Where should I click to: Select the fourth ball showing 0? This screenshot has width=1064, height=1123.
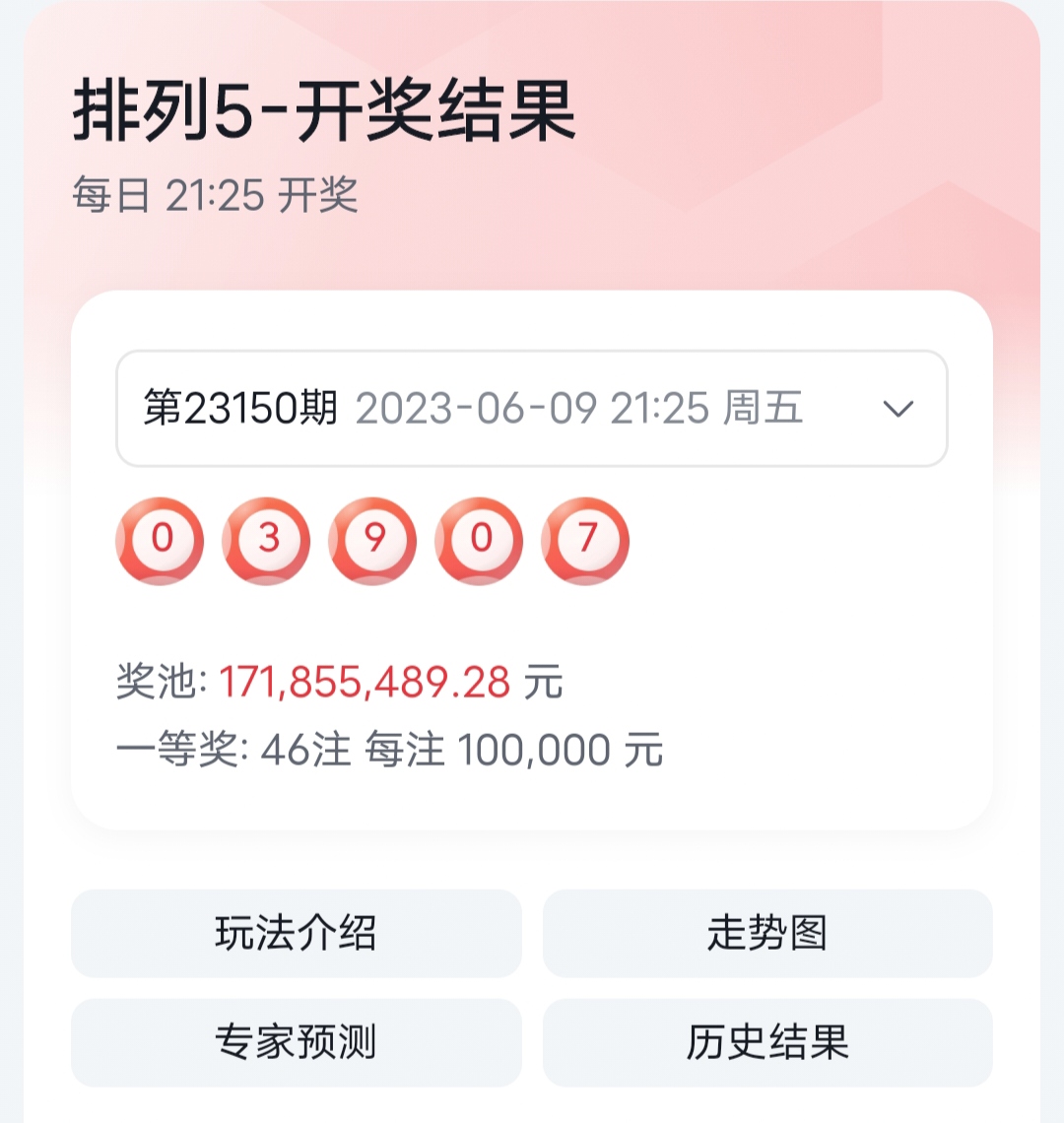pyautogui.click(x=479, y=542)
